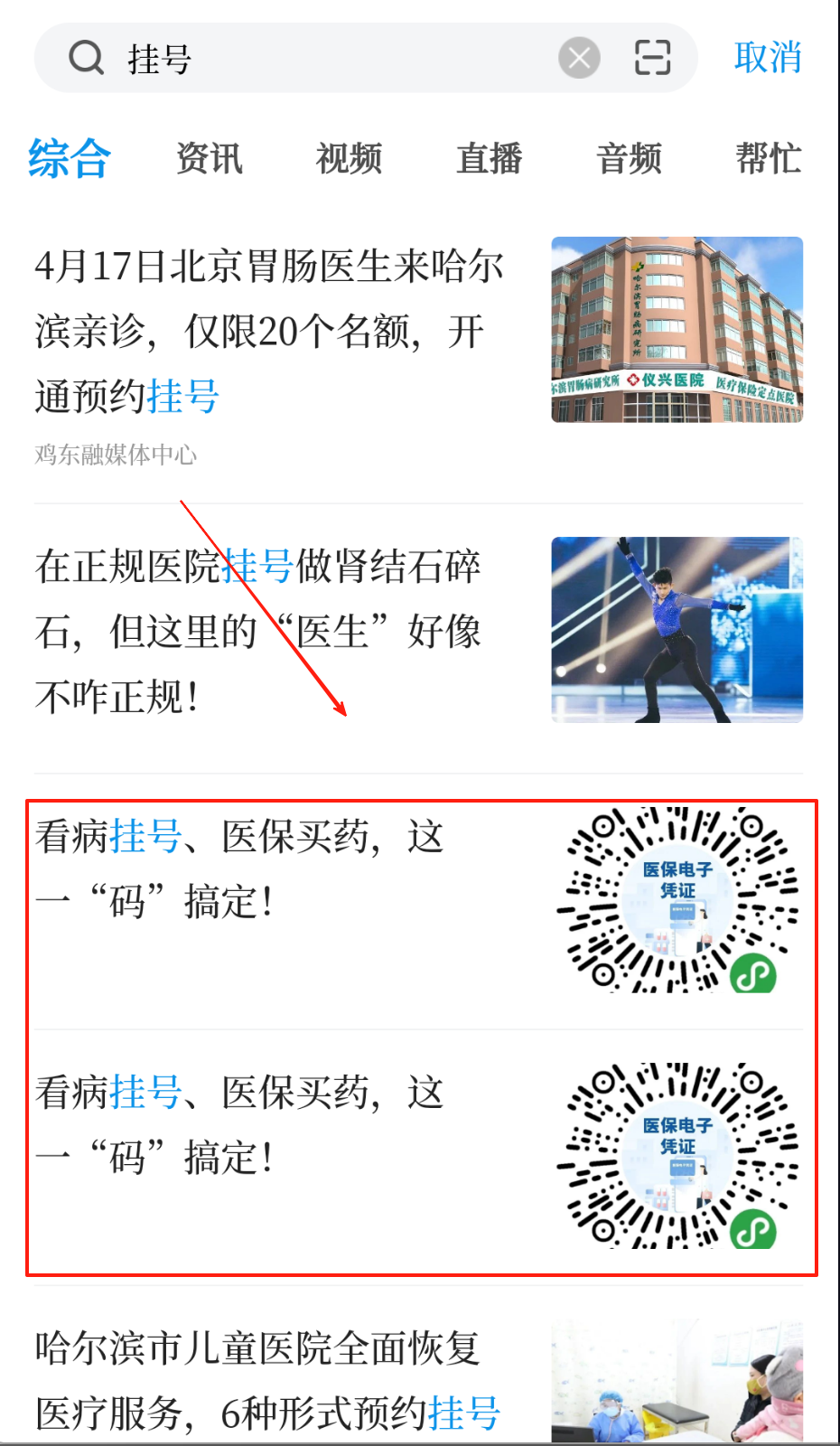Open the 直播 tab
The height and width of the screenshot is (1446, 840).
490,159
